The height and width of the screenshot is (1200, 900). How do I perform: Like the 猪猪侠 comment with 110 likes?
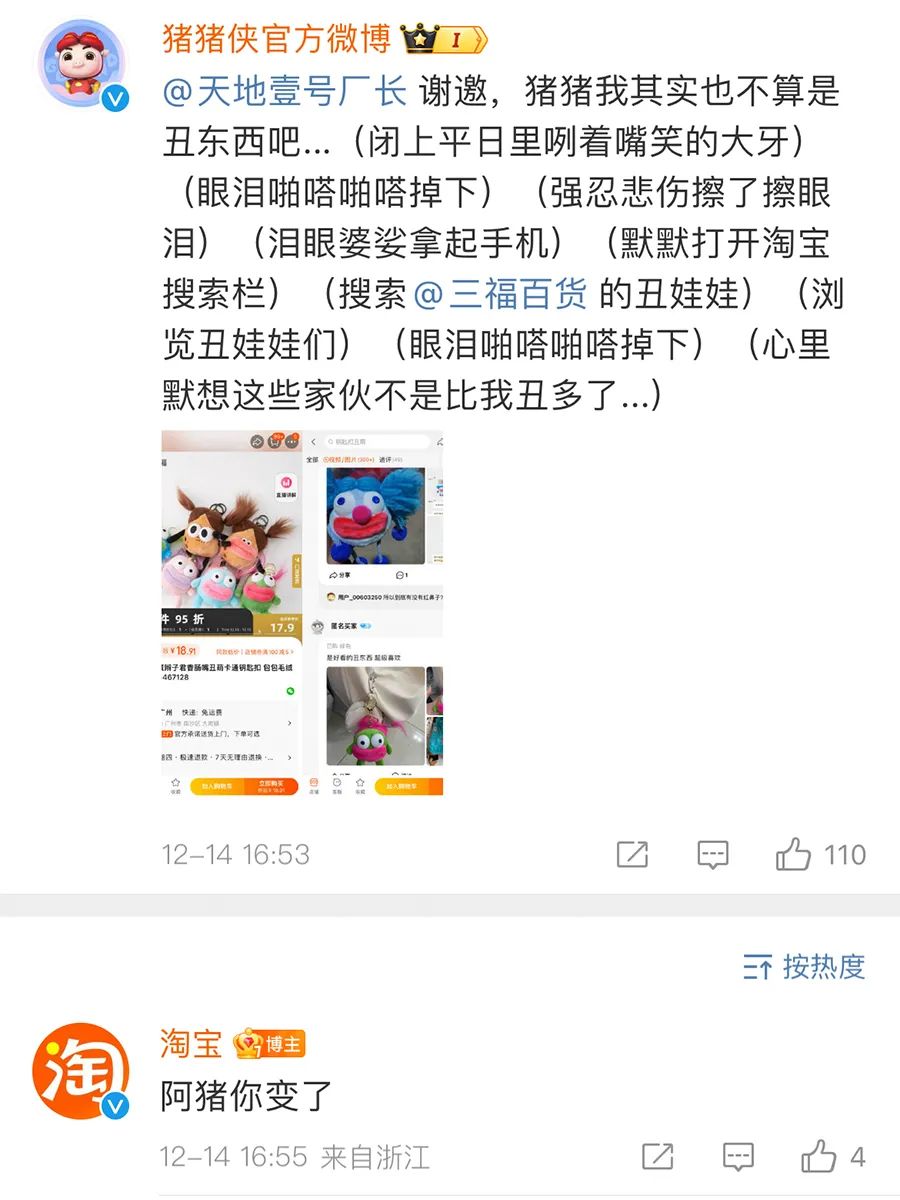pyautogui.click(x=794, y=855)
